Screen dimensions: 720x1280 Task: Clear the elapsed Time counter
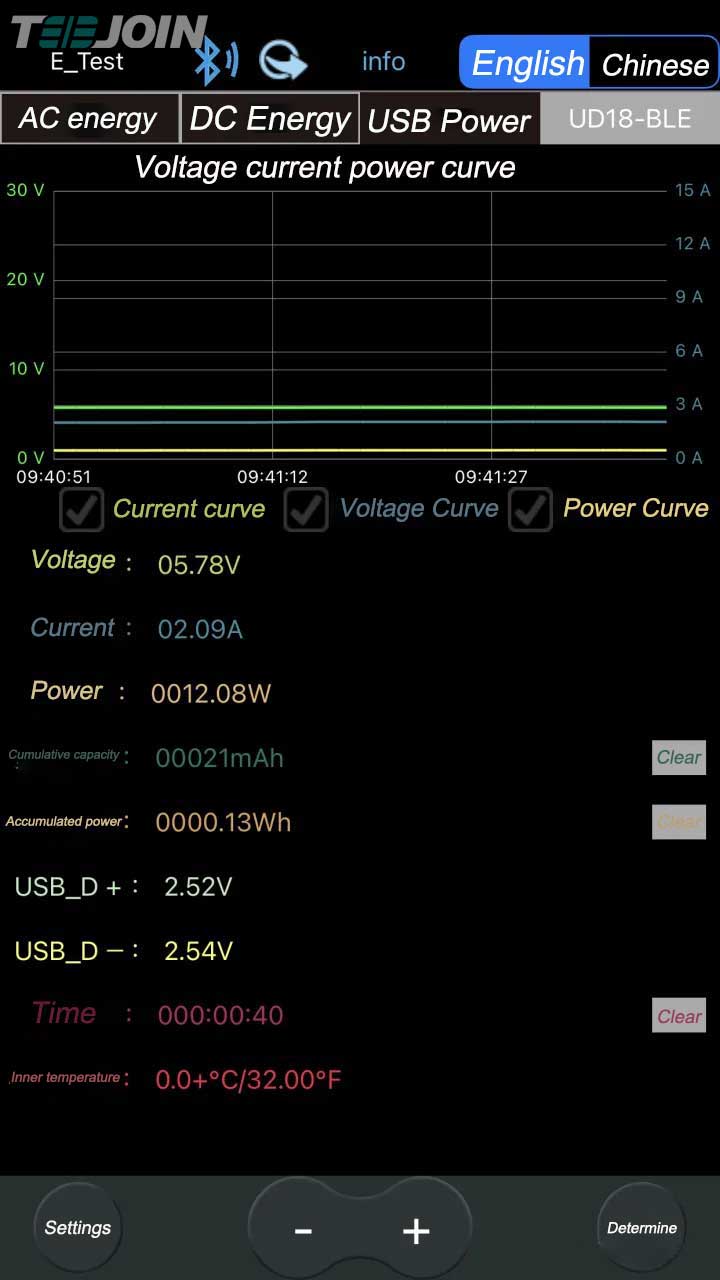[x=679, y=1016]
